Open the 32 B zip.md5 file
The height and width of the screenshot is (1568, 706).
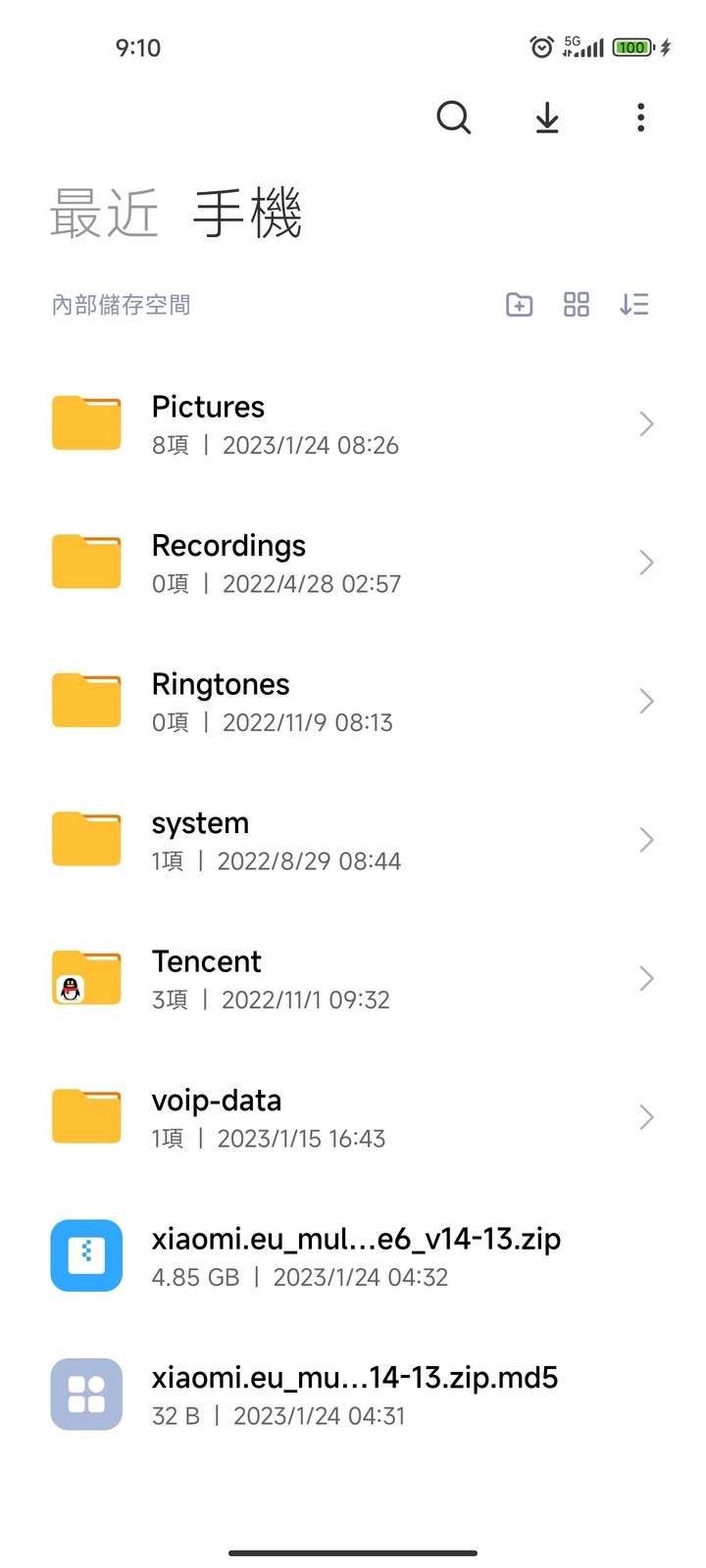pyautogui.click(x=353, y=1395)
